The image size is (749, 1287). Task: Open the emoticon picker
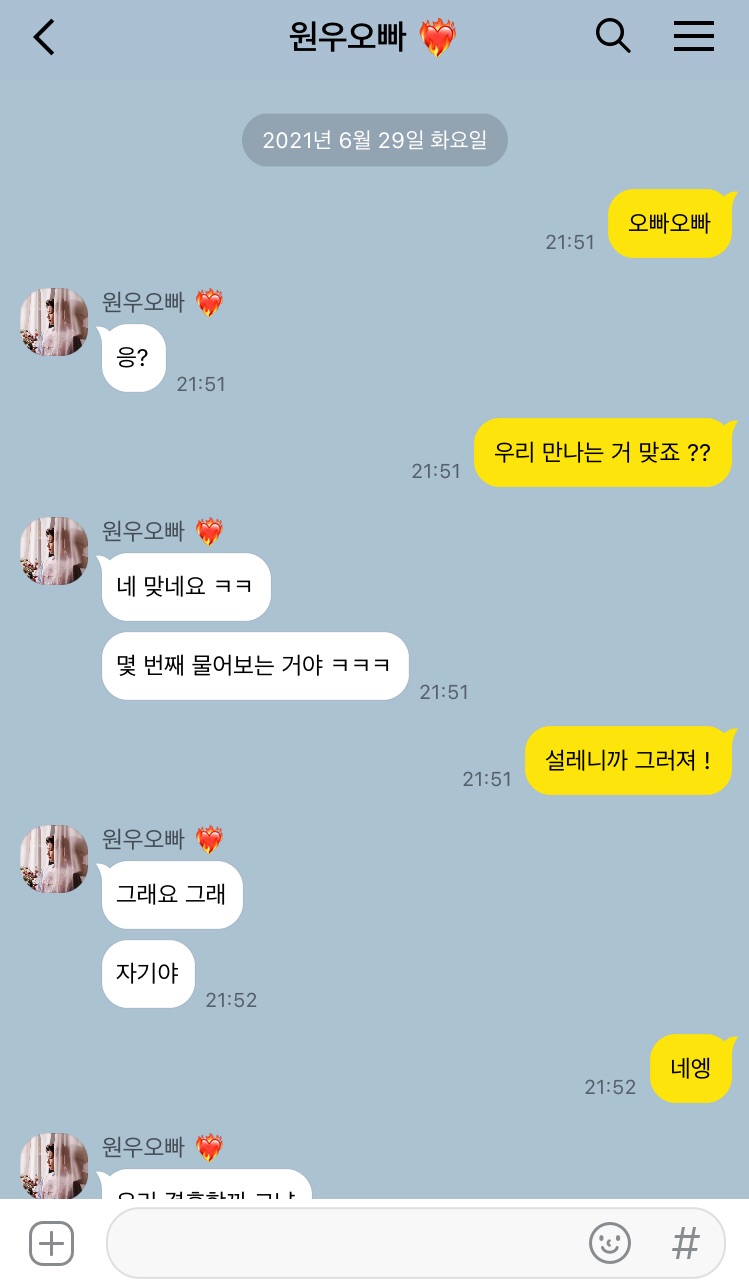610,1243
